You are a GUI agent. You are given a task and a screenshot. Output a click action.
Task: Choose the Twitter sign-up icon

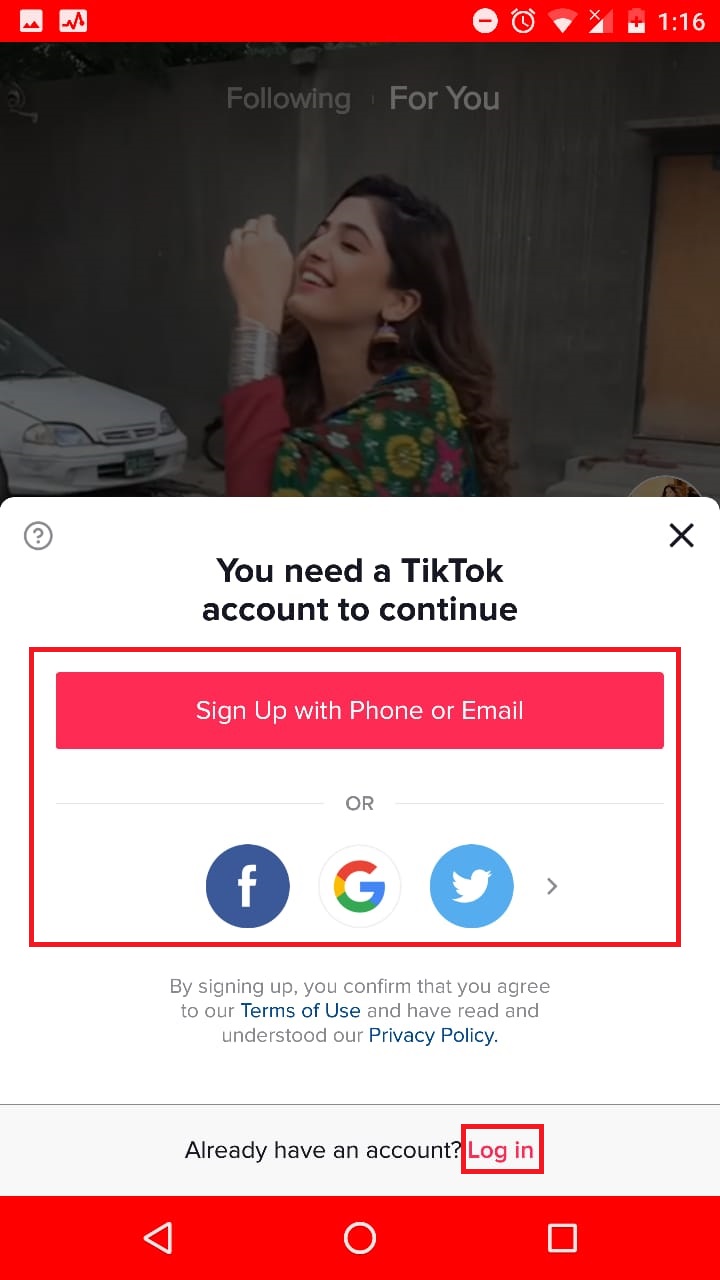pos(472,886)
